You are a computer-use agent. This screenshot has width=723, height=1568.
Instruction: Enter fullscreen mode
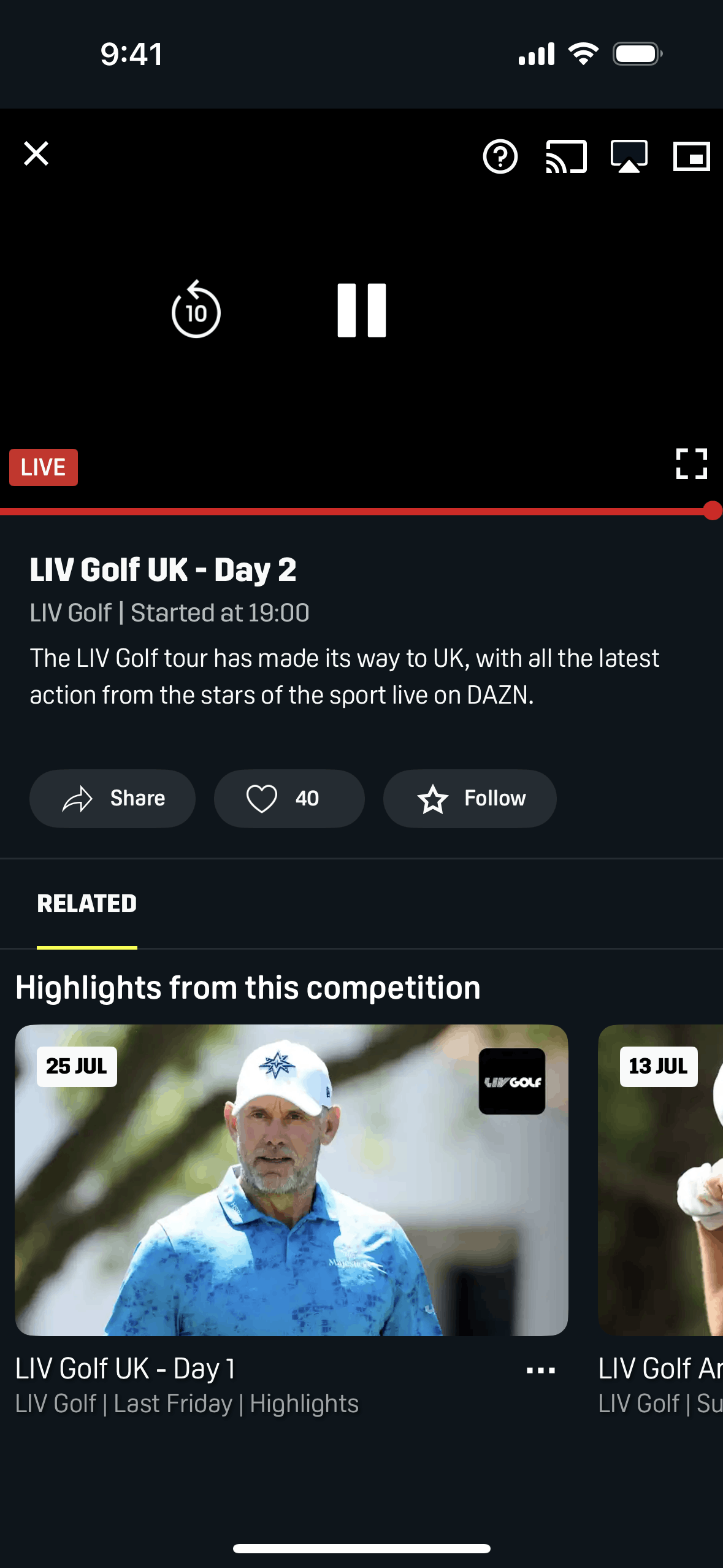tap(691, 464)
